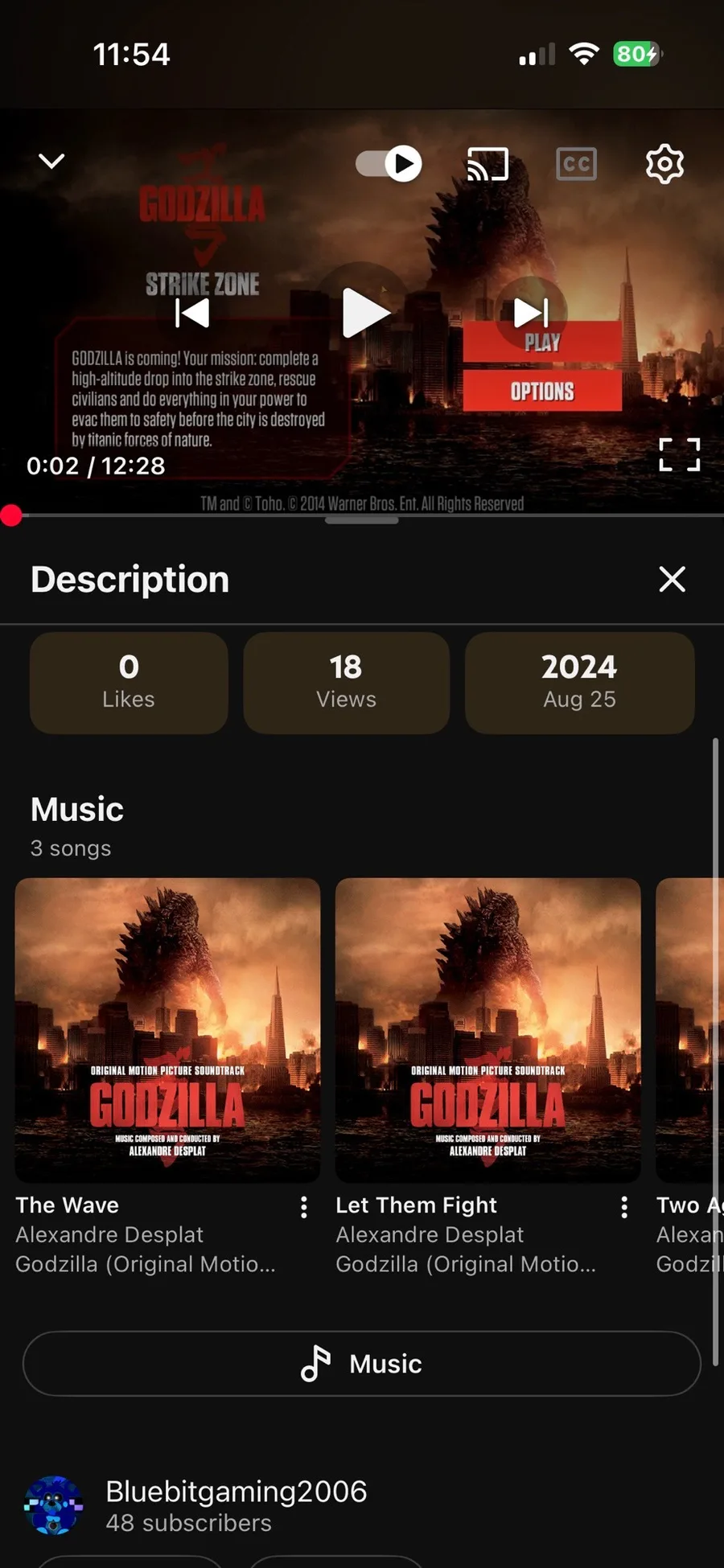The width and height of the screenshot is (724, 1568).
Task: Tap the Music button
Action: pos(362,1364)
